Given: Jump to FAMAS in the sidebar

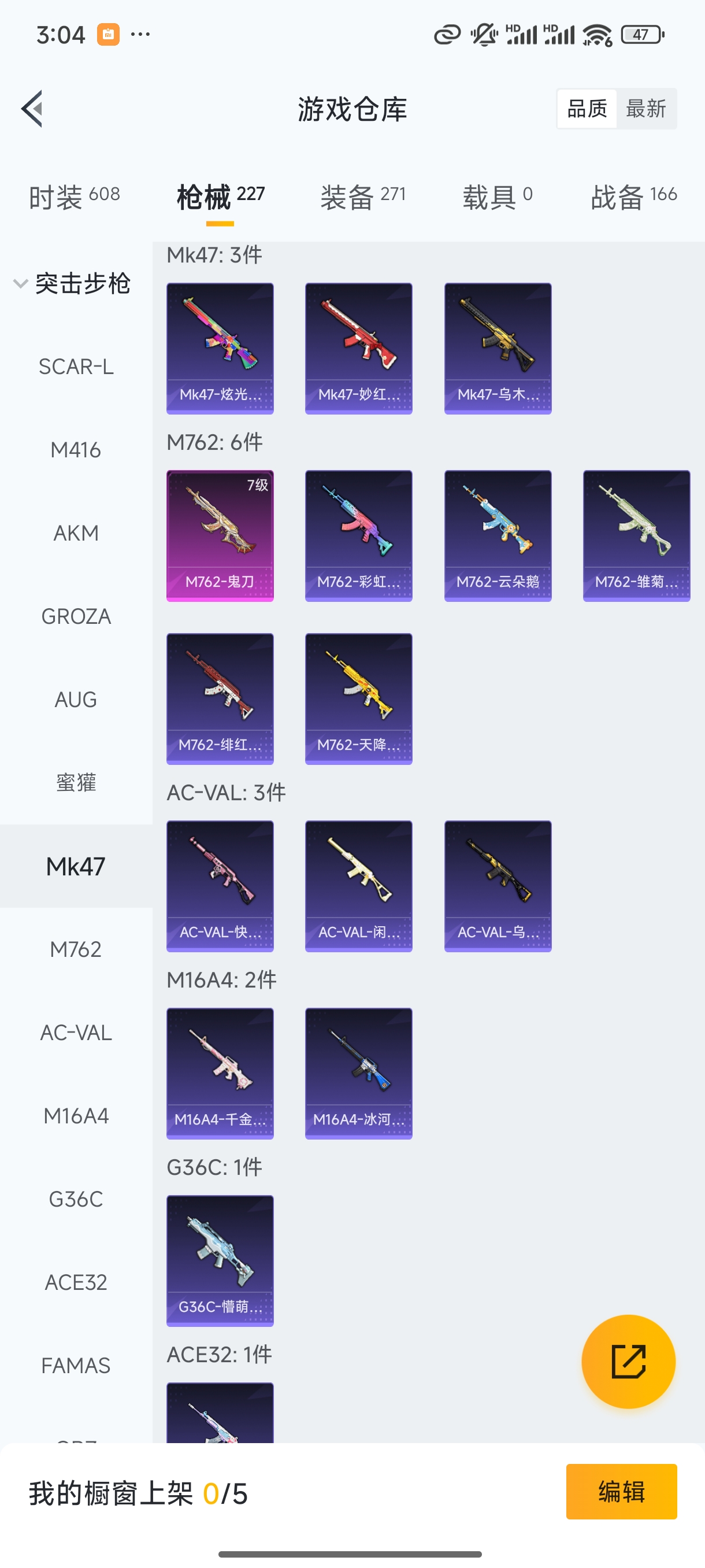Looking at the screenshot, I should pyautogui.click(x=76, y=1365).
